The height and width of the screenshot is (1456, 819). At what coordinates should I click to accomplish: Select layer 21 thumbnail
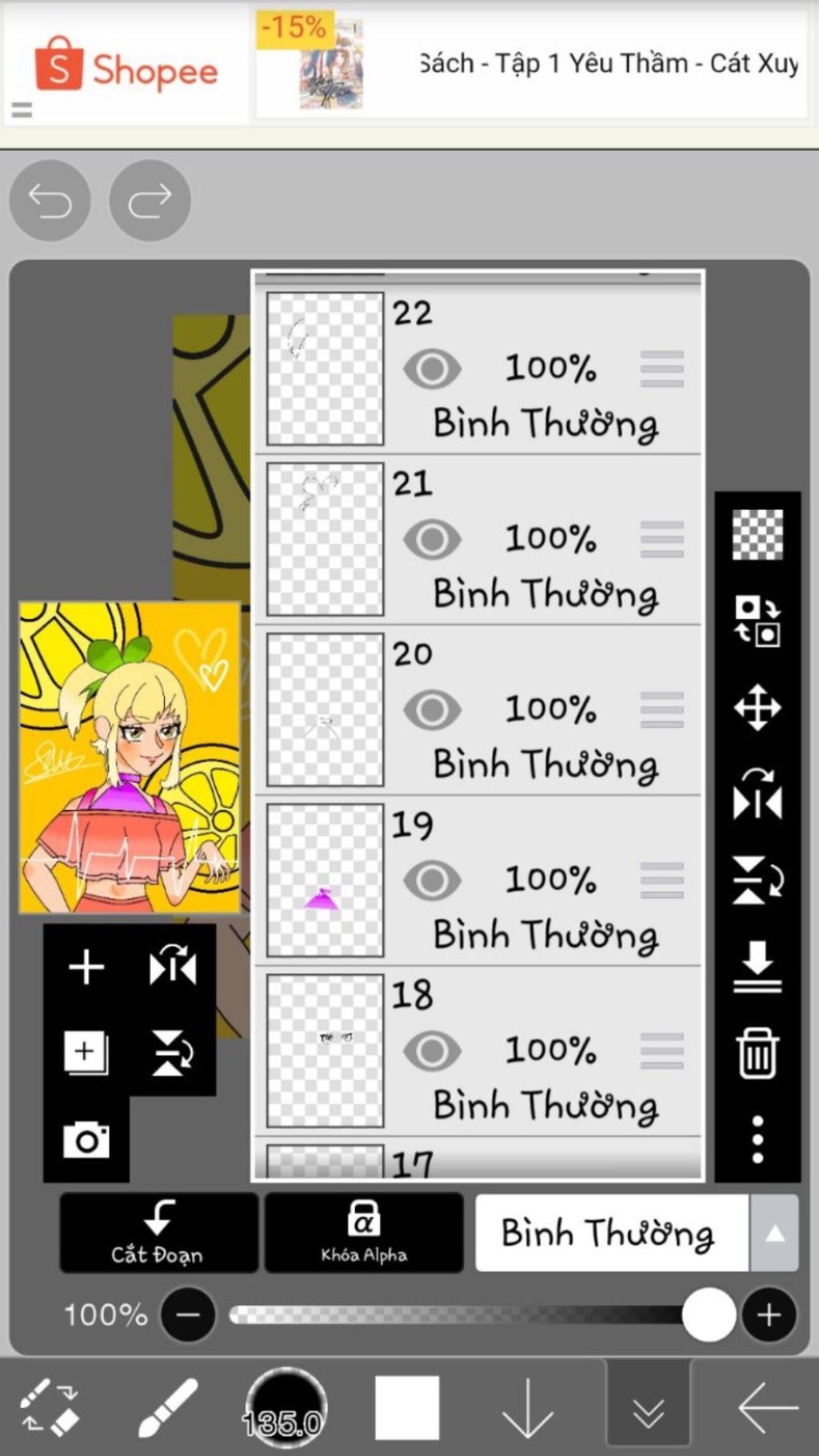pyautogui.click(x=325, y=539)
